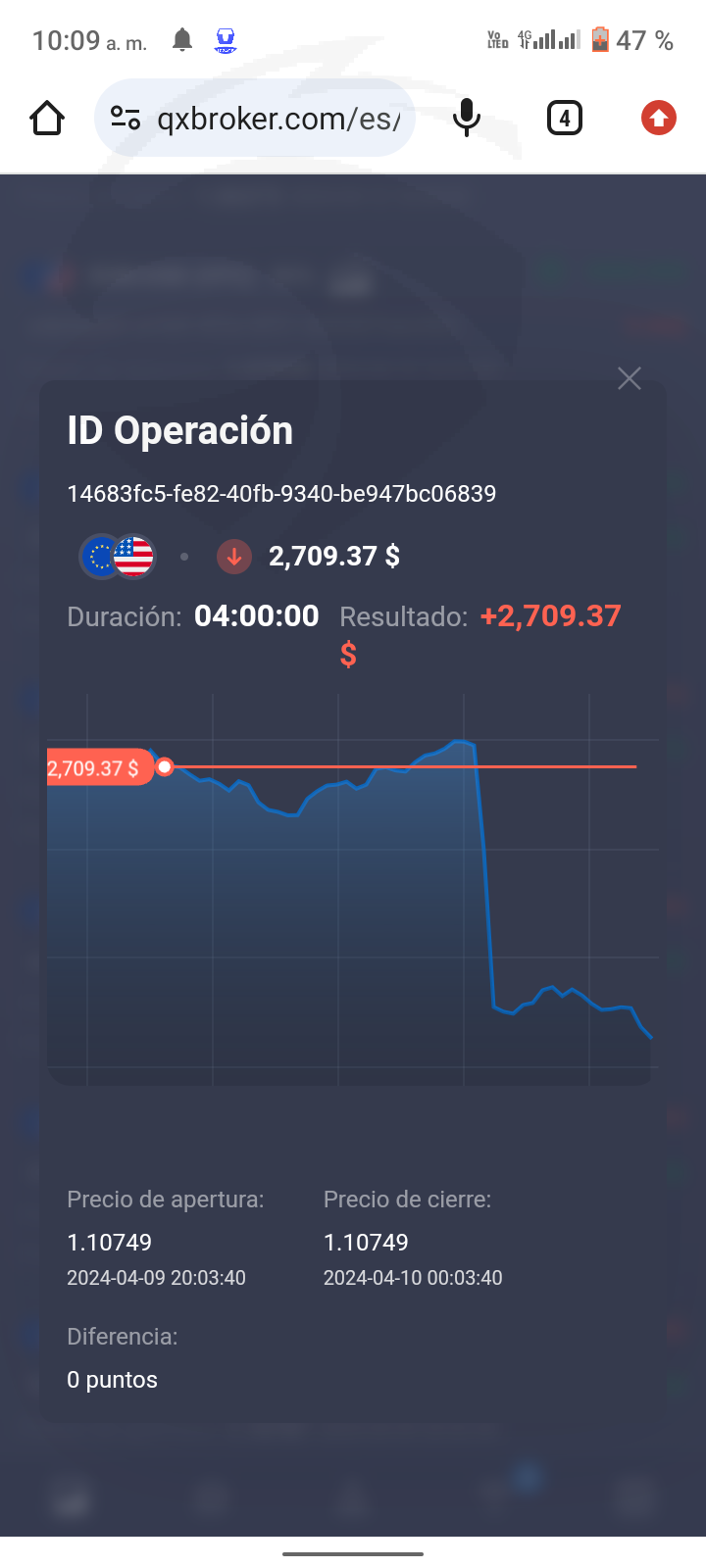Viewport: 706px width, 1568px height.
Task: View site settings icon in the address bar
Action: (126, 119)
